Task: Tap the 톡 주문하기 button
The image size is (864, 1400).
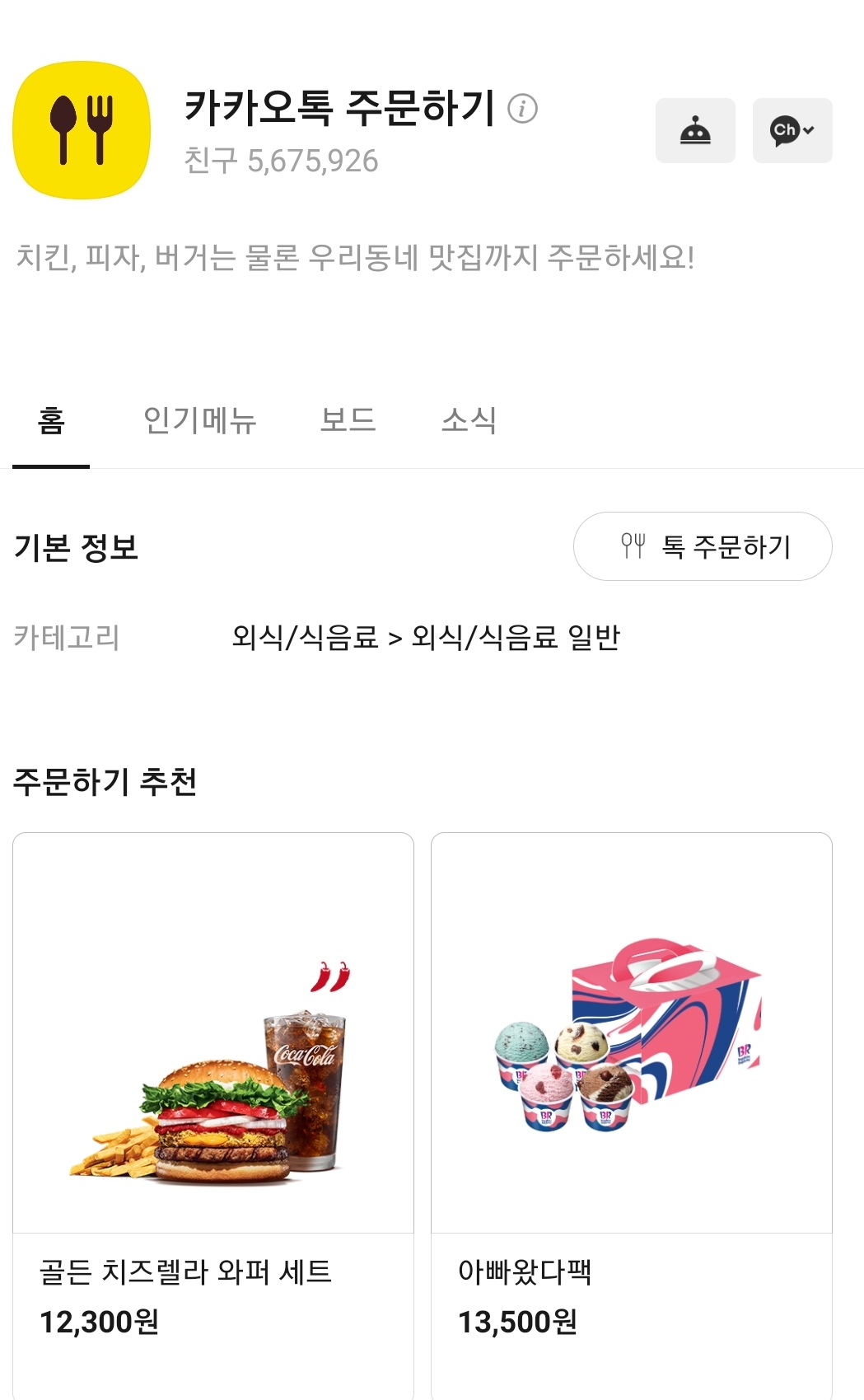Action: (703, 546)
